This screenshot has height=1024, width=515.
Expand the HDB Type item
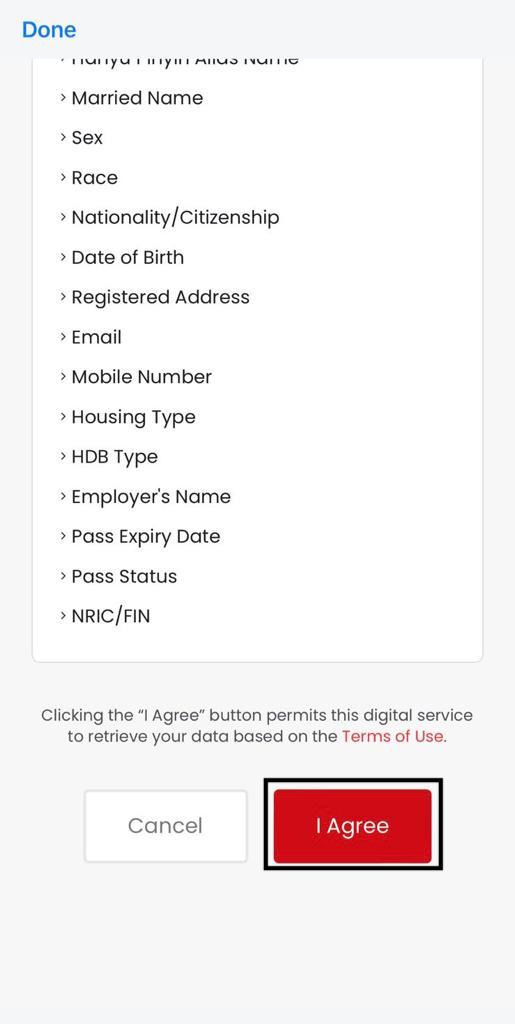pyautogui.click(x=109, y=456)
